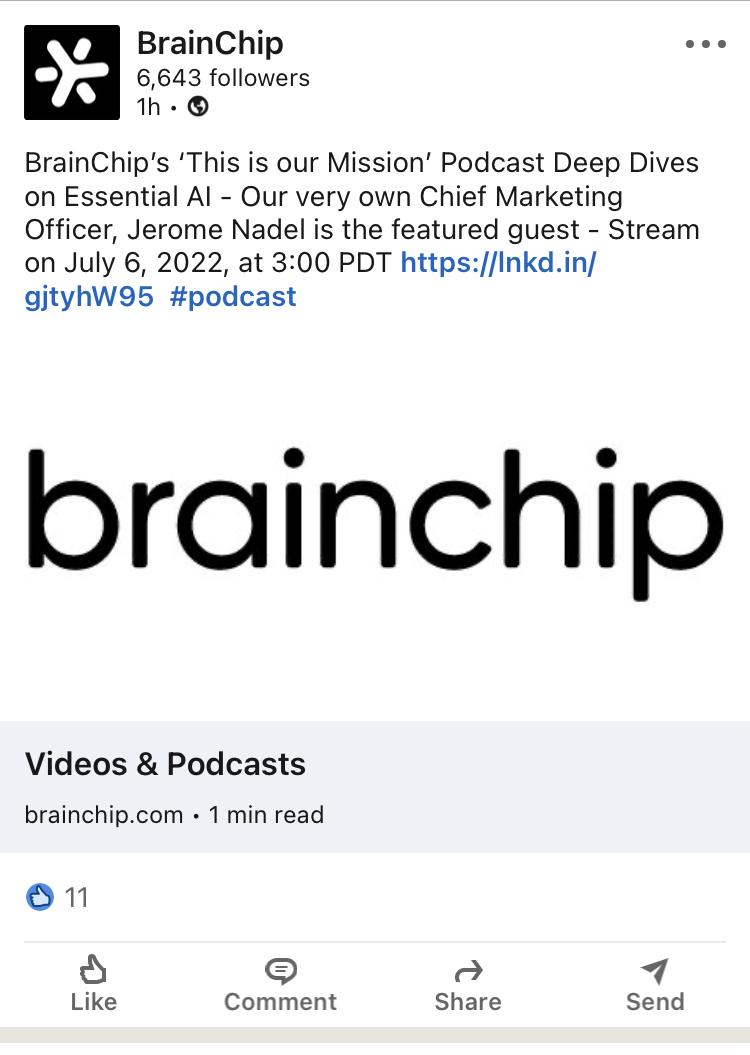This screenshot has height=1055, width=750.
Task: Open the #podcast hashtag
Action: pos(233,297)
